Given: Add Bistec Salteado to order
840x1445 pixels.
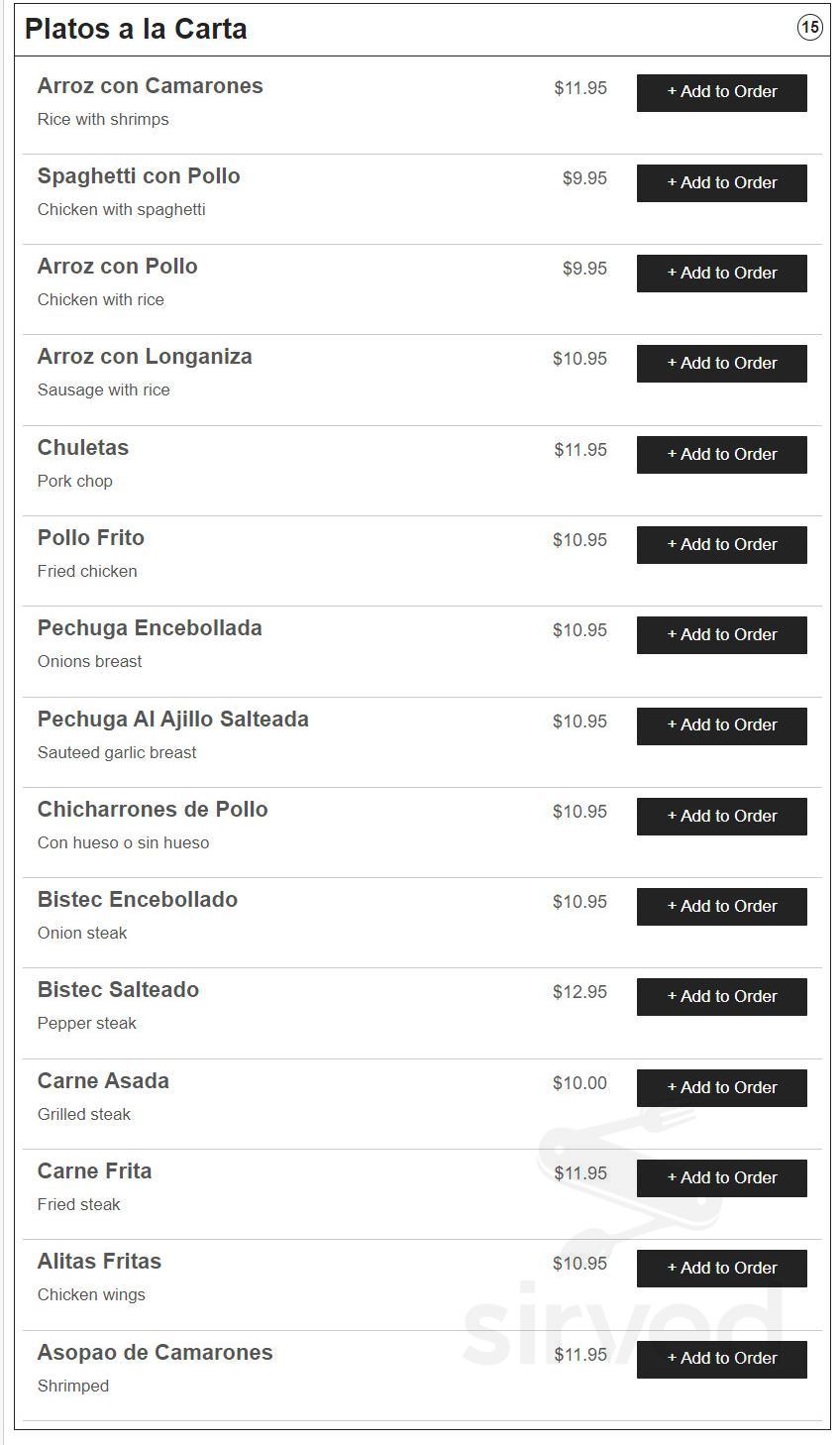Looking at the screenshot, I should click(x=721, y=996).
